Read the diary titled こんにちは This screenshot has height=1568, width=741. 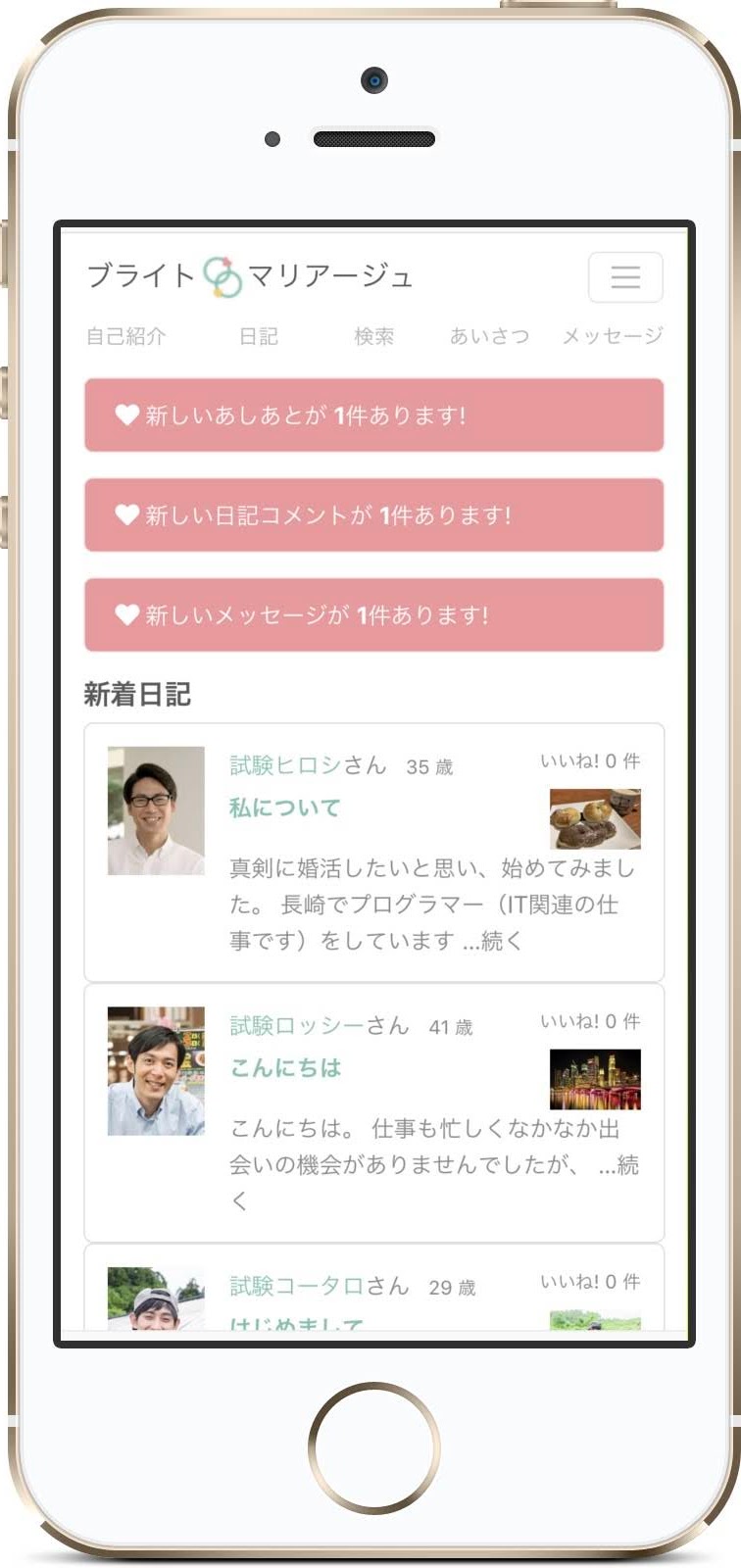(285, 1068)
